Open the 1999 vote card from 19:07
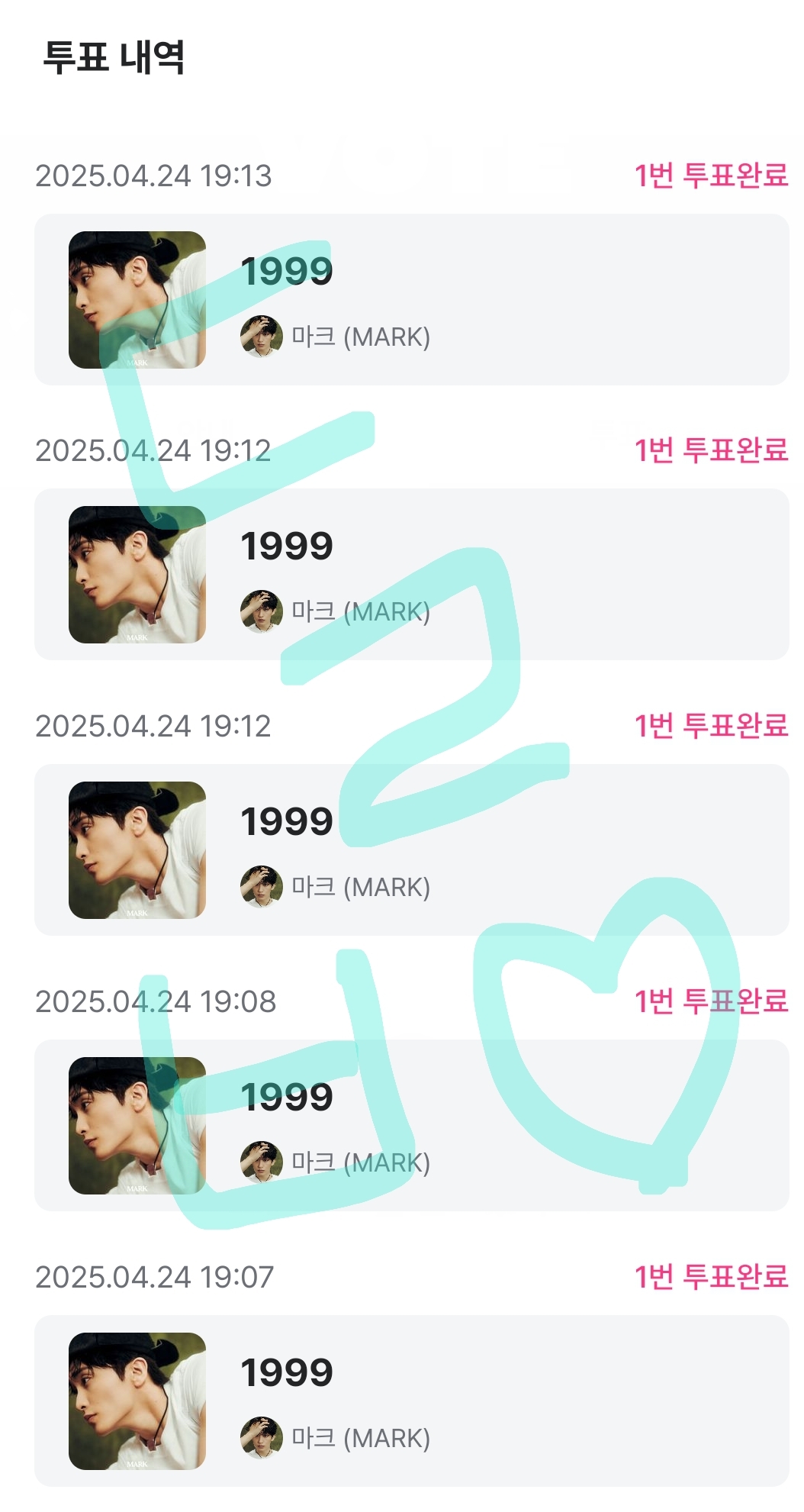The image size is (804, 1512). tap(412, 1401)
